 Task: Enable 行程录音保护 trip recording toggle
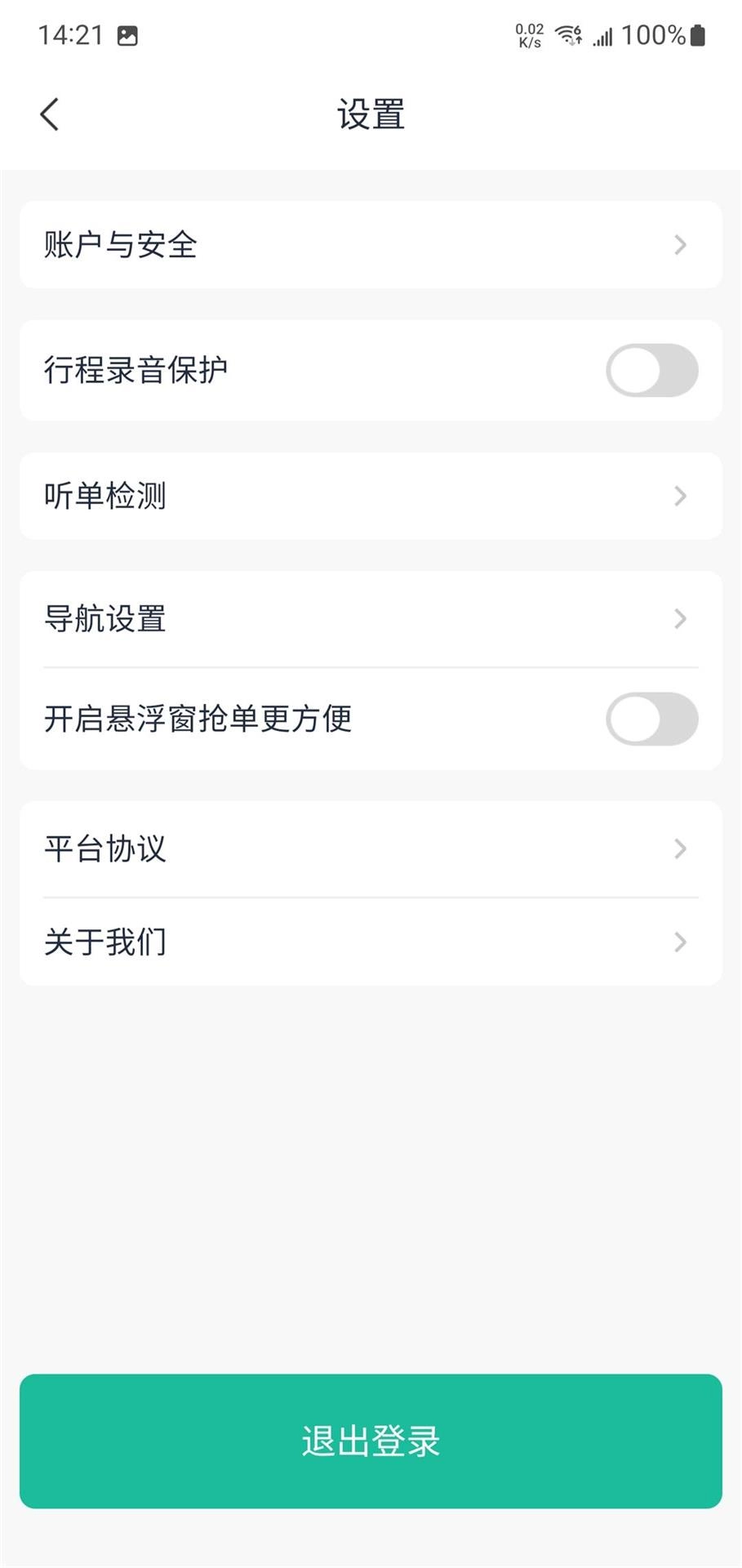(652, 370)
